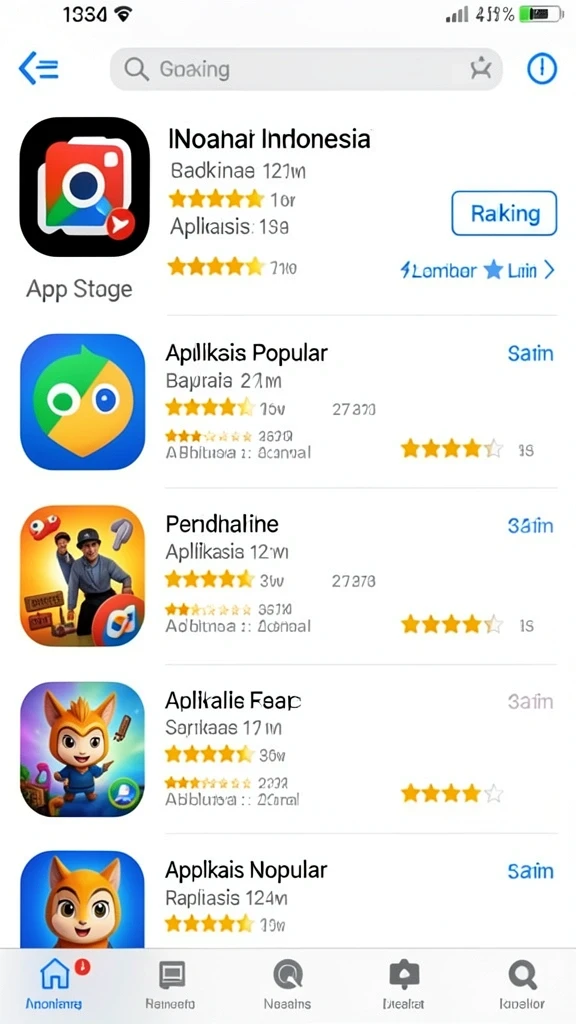Screen dimensions: 576x1024
Task: Tap the Raking button
Action: pos(504,214)
